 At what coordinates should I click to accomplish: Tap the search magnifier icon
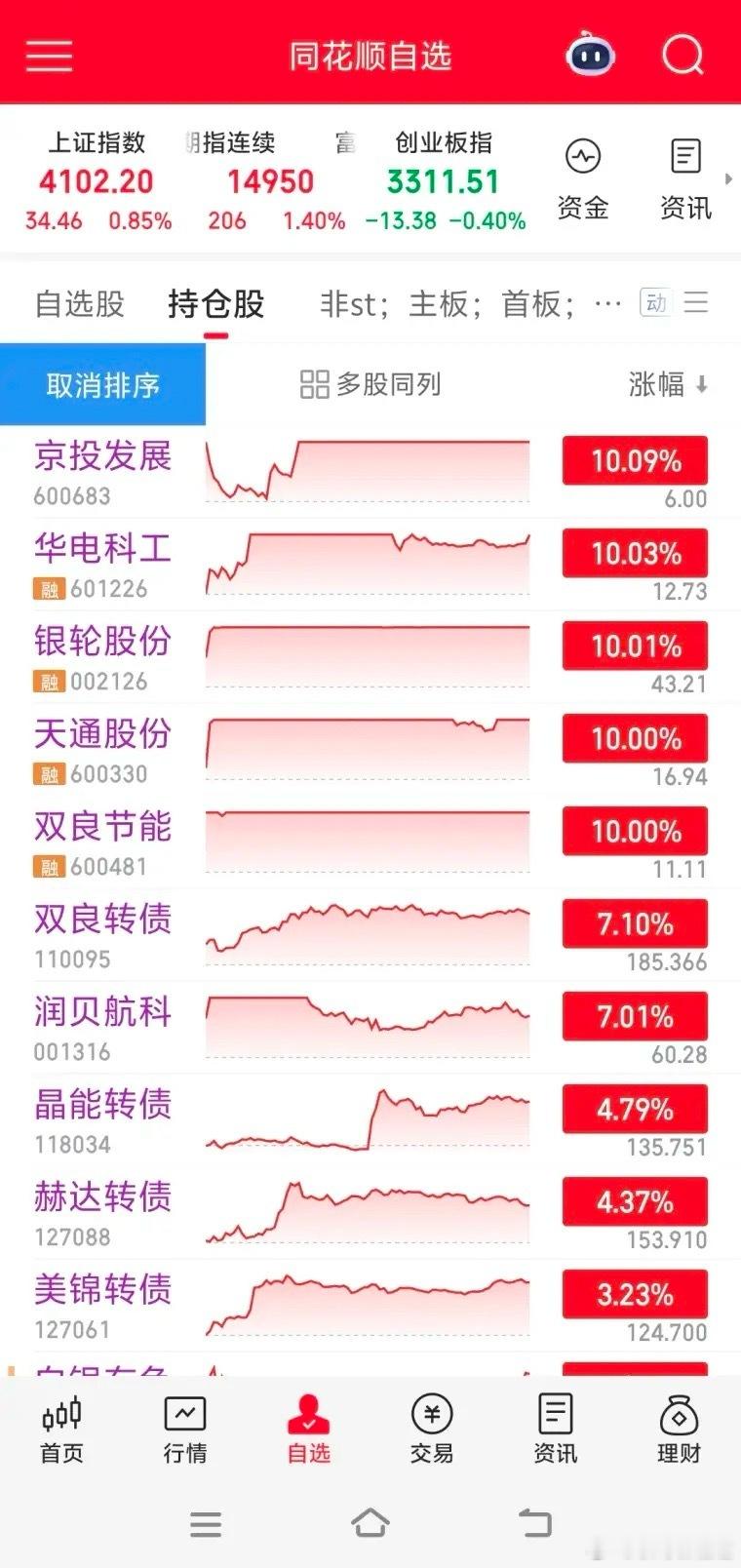pos(683,56)
